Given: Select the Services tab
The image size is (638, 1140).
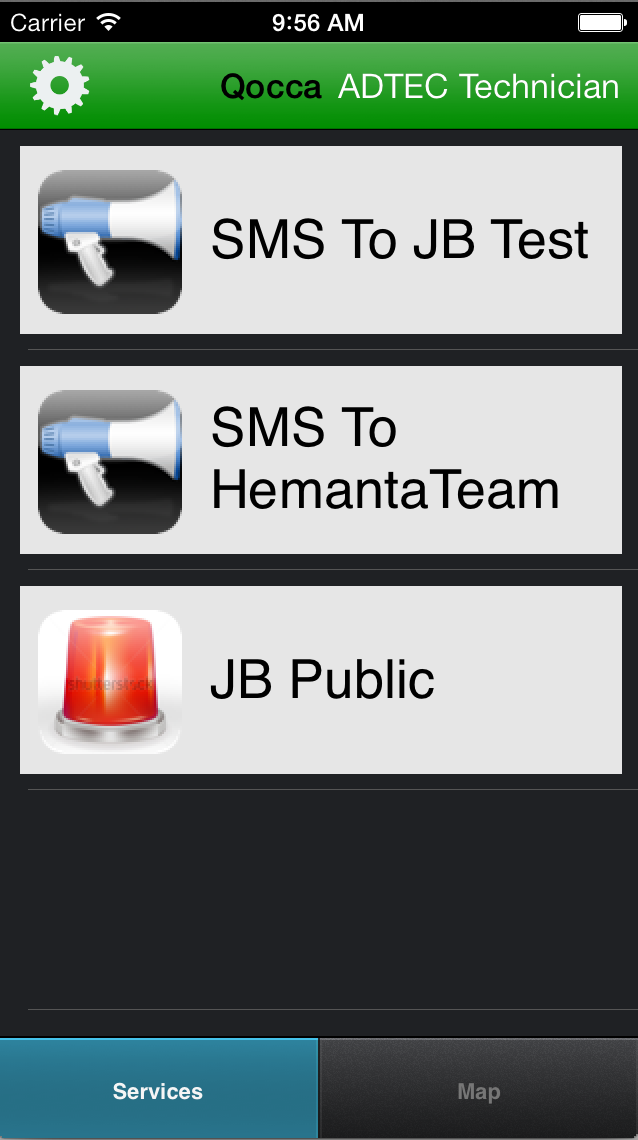Looking at the screenshot, I should click(x=158, y=1088).
